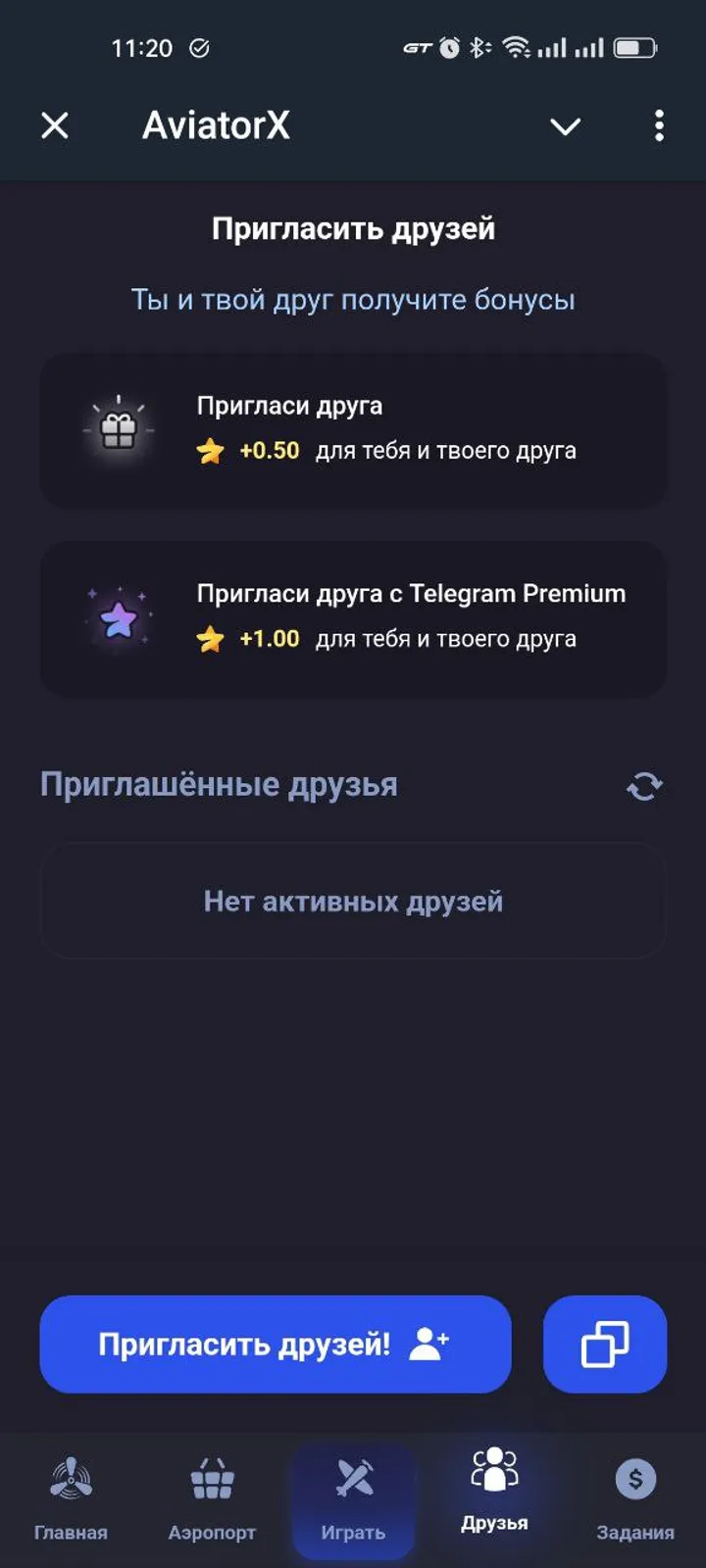Collapse the AviatorX app with the chevron
The width and height of the screenshot is (706, 1568).
click(x=565, y=125)
